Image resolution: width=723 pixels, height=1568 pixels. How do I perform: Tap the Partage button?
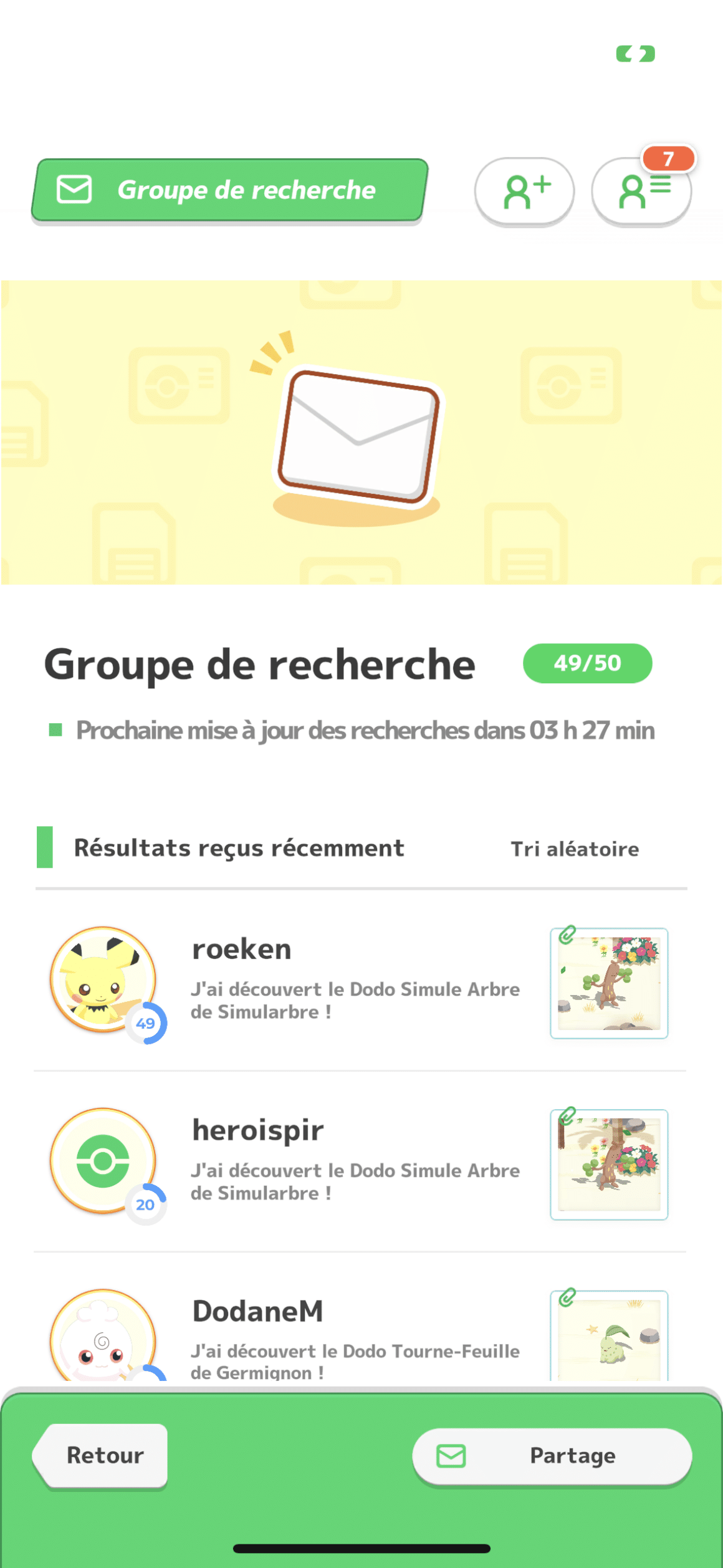pyautogui.click(x=552, y=1456)
